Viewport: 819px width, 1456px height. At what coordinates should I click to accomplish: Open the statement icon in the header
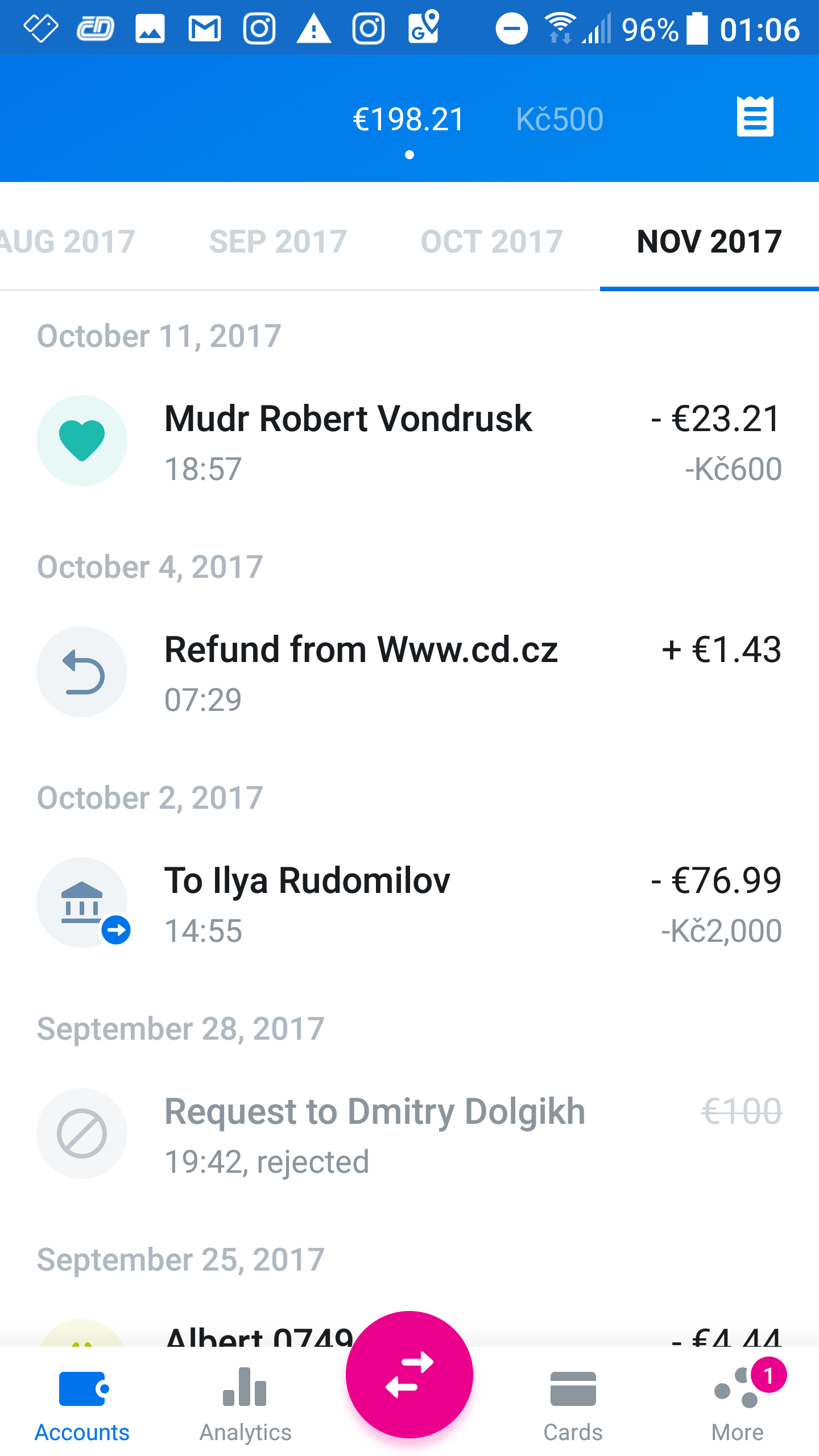click(x=755, y=117)
